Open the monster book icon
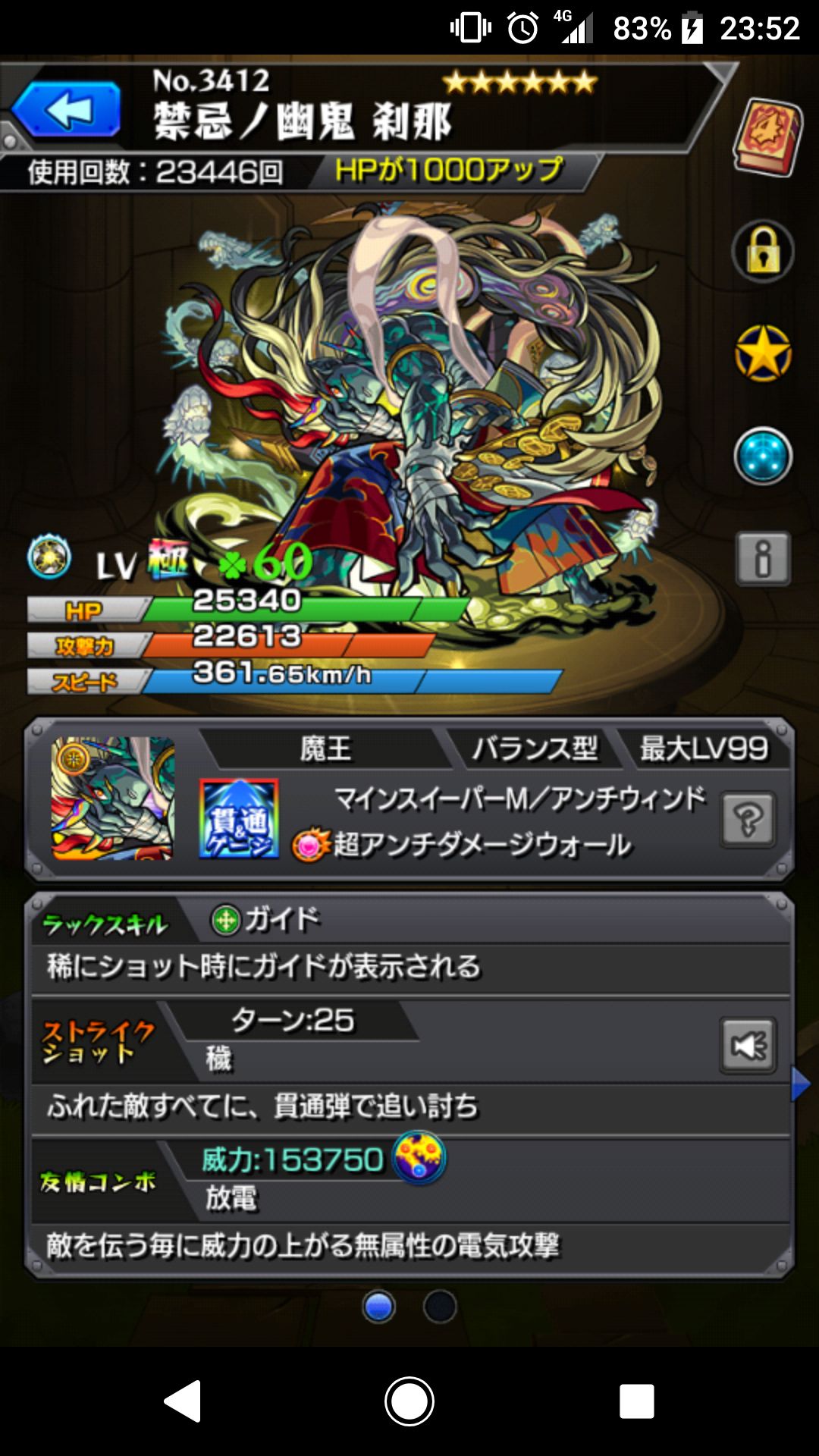The image size is (819, 1456). 767,137
